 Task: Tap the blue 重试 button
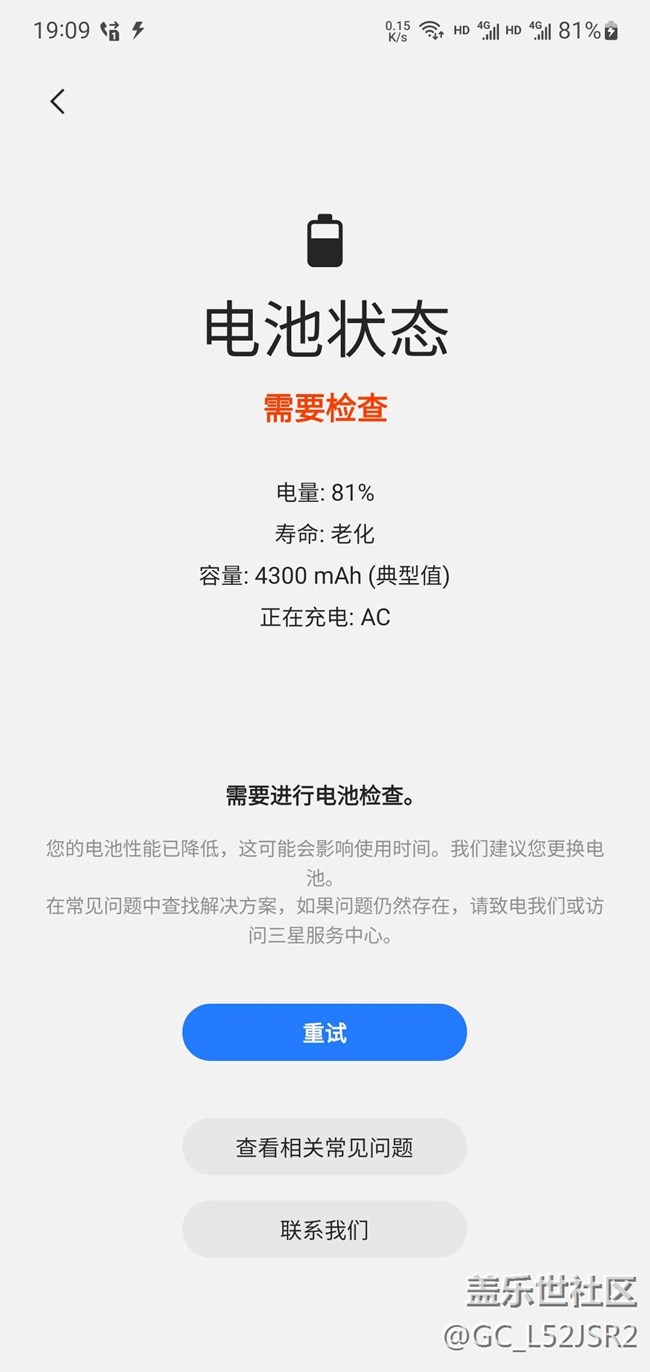pyautogui.click(x=324, y=1032)
